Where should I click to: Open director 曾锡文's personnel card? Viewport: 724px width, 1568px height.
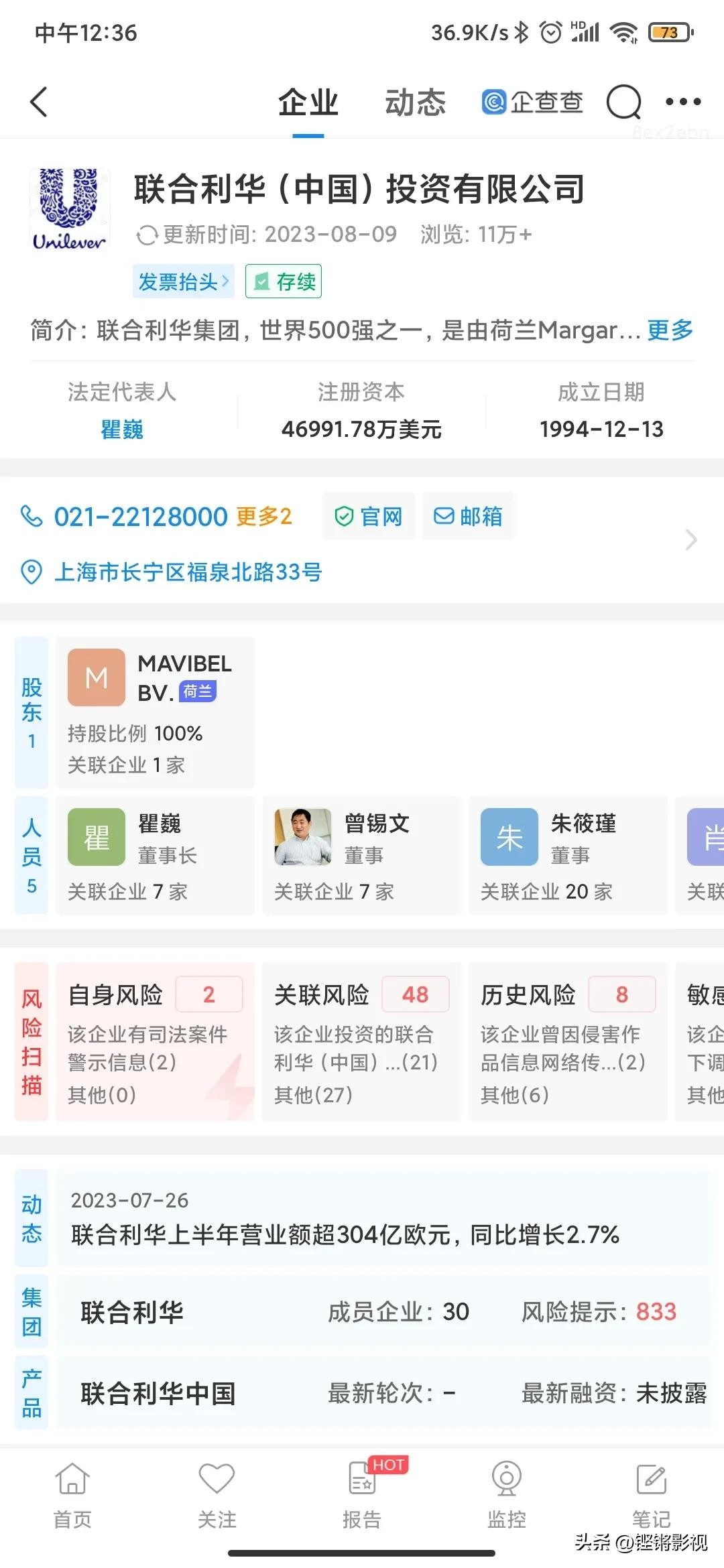pyautogui.click(x=361, y=855)
